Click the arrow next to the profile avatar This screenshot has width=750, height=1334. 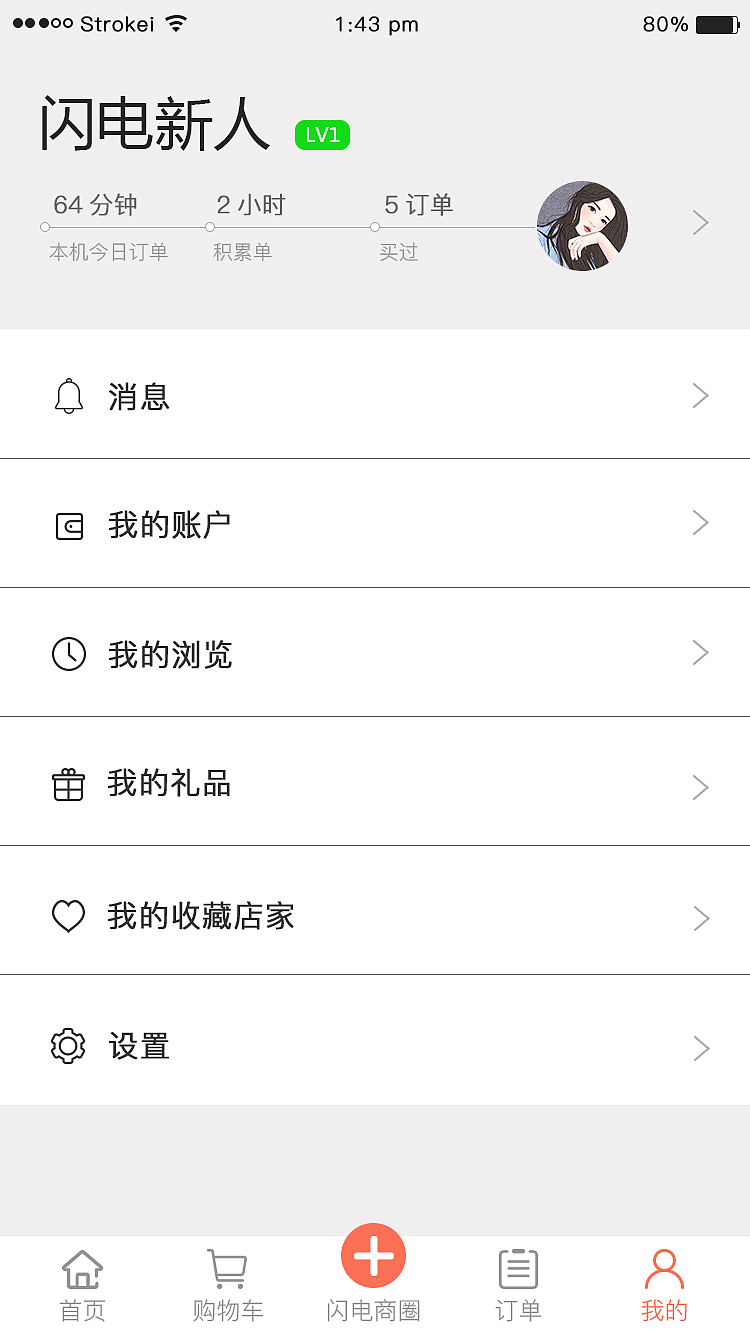click(x=700, y=223)
